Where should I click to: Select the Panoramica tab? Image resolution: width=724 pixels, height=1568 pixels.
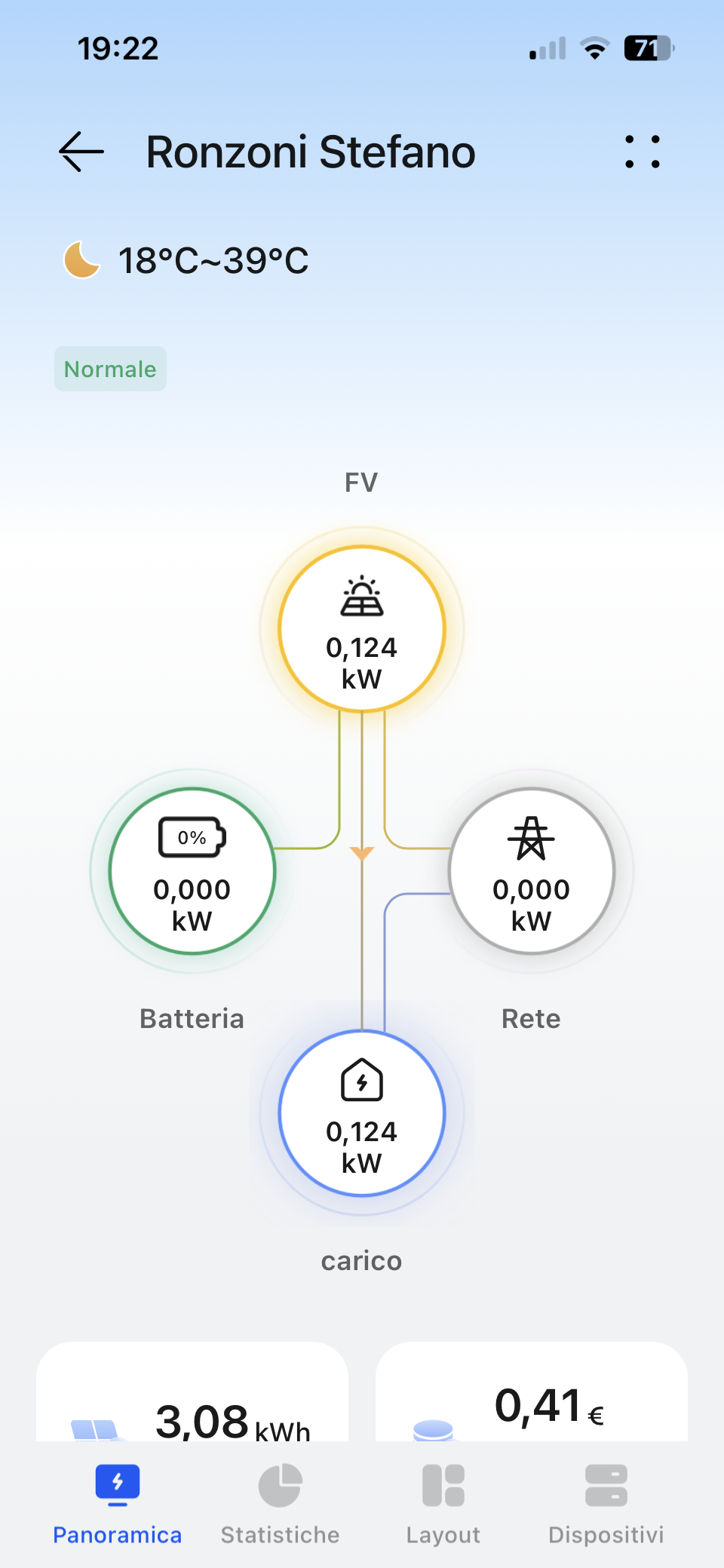pos(118,1505)
